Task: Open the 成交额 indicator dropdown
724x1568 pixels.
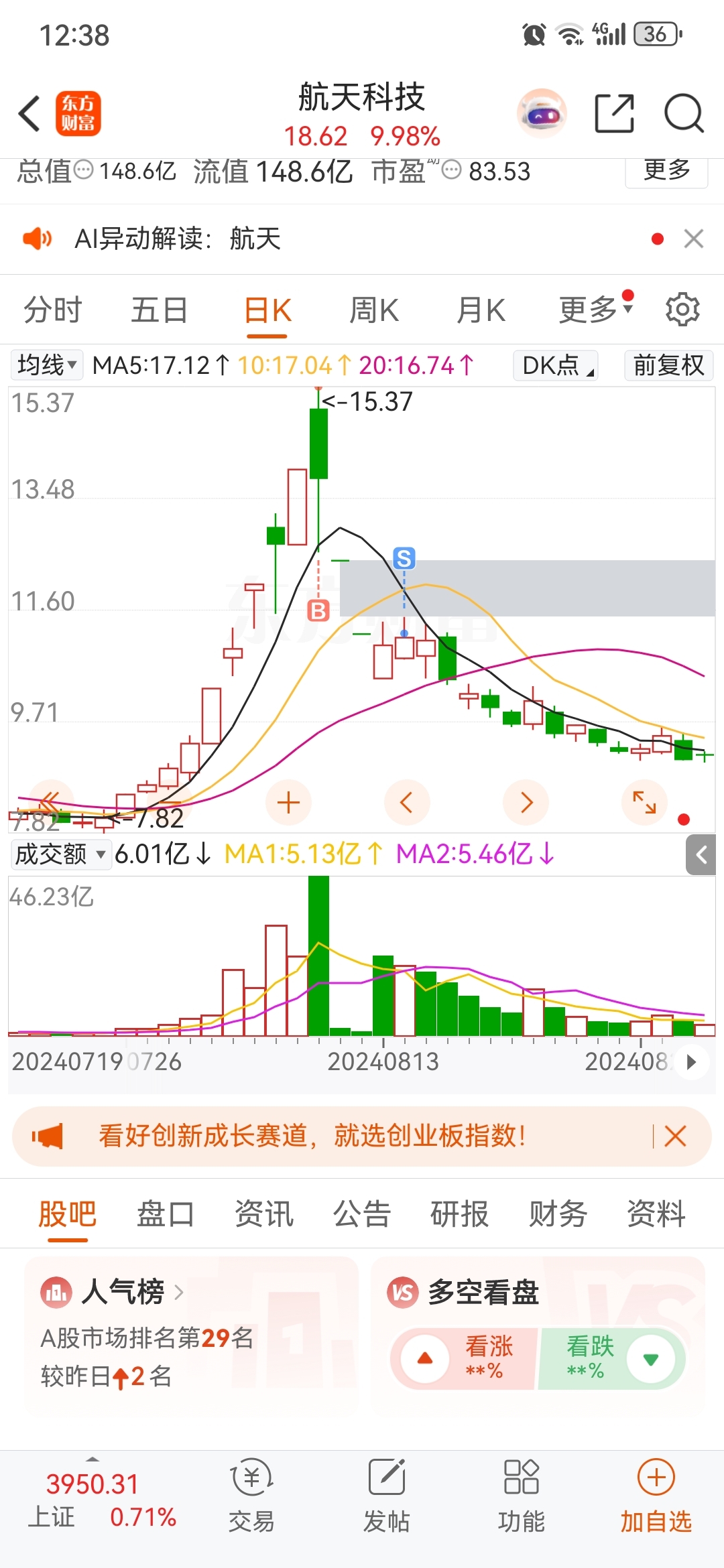Action: tap(60, 854)
